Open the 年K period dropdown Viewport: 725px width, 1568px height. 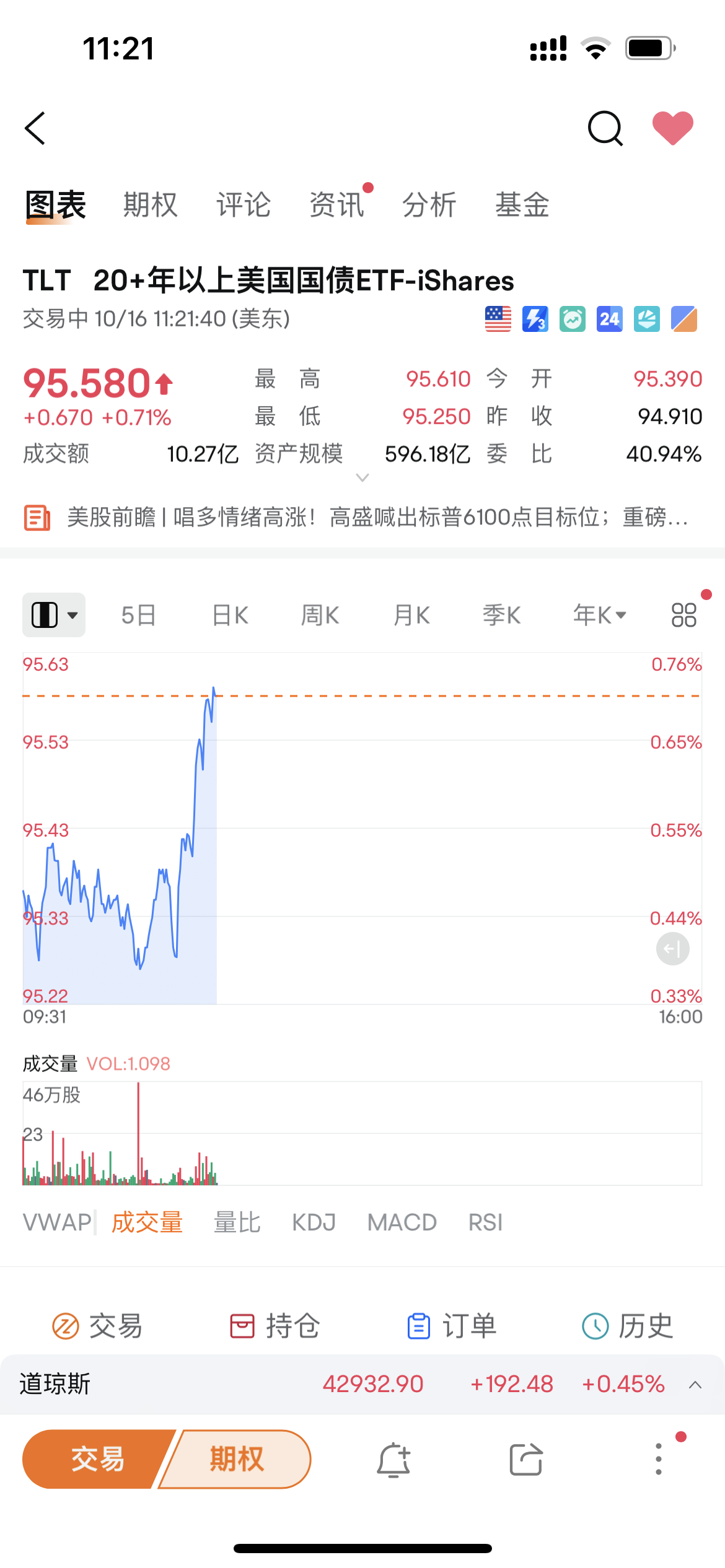(599, 615)
